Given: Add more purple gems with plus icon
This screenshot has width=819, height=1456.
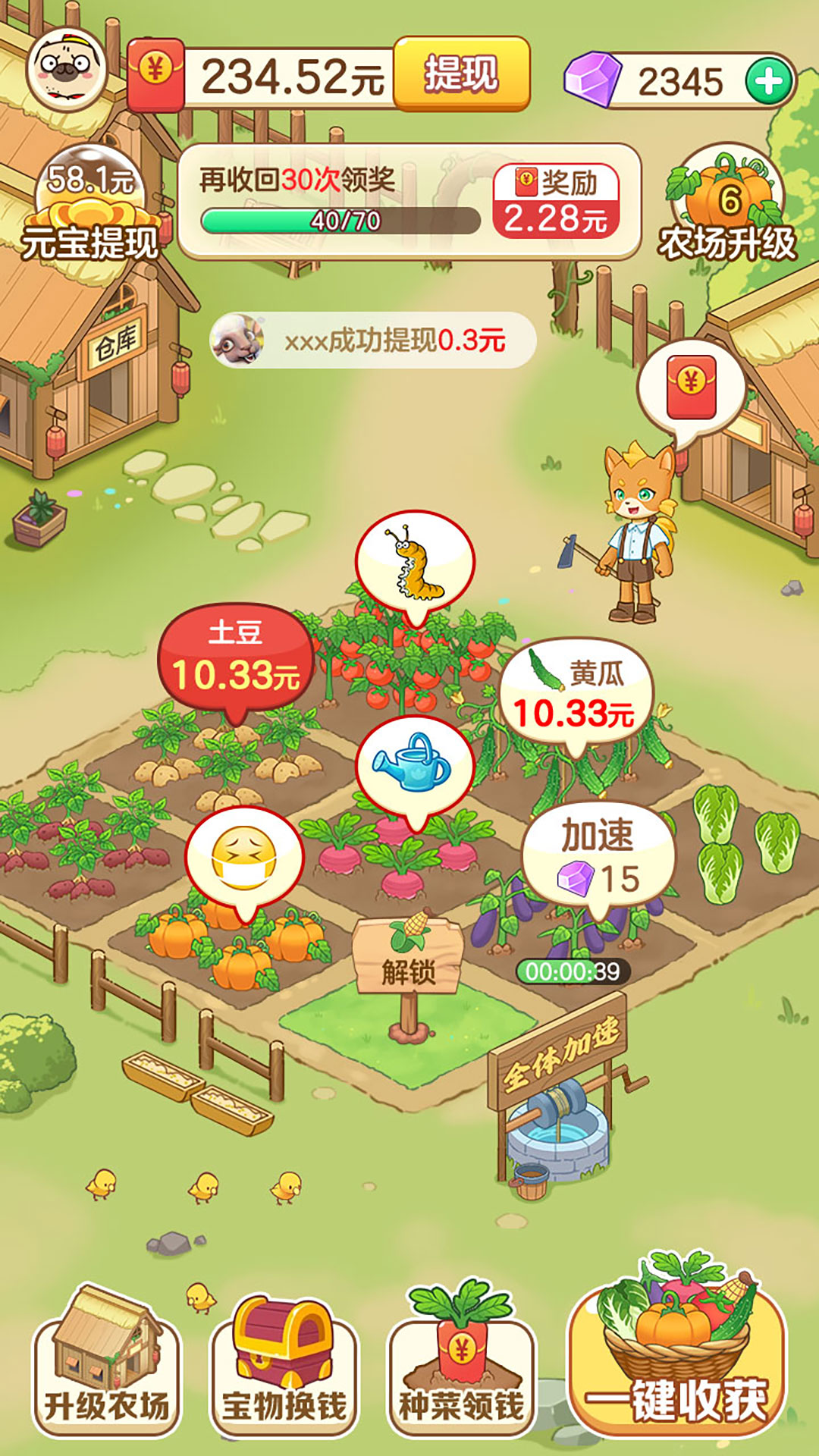Looking at the screenshot, I should point(768,80).
